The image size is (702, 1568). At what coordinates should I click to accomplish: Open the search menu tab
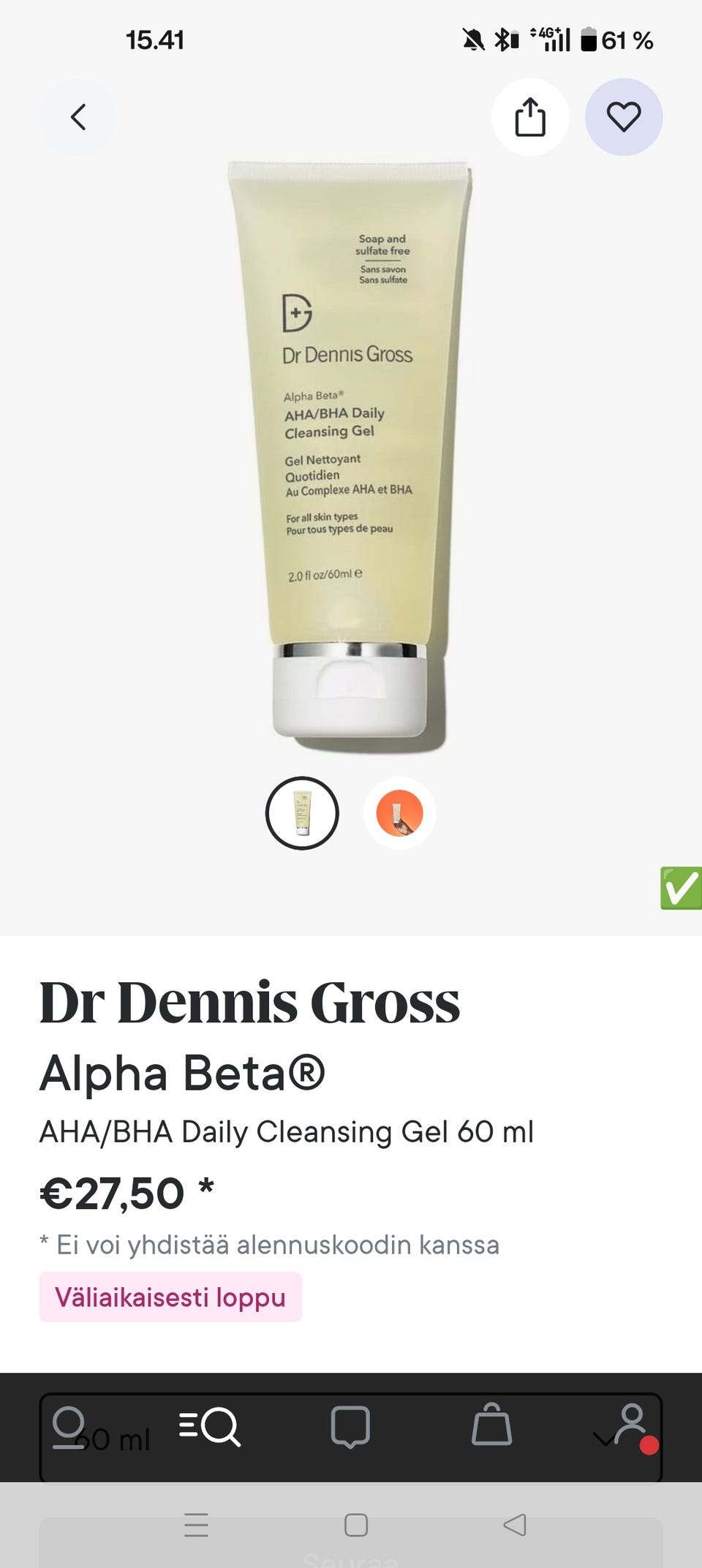[210, 1427]
